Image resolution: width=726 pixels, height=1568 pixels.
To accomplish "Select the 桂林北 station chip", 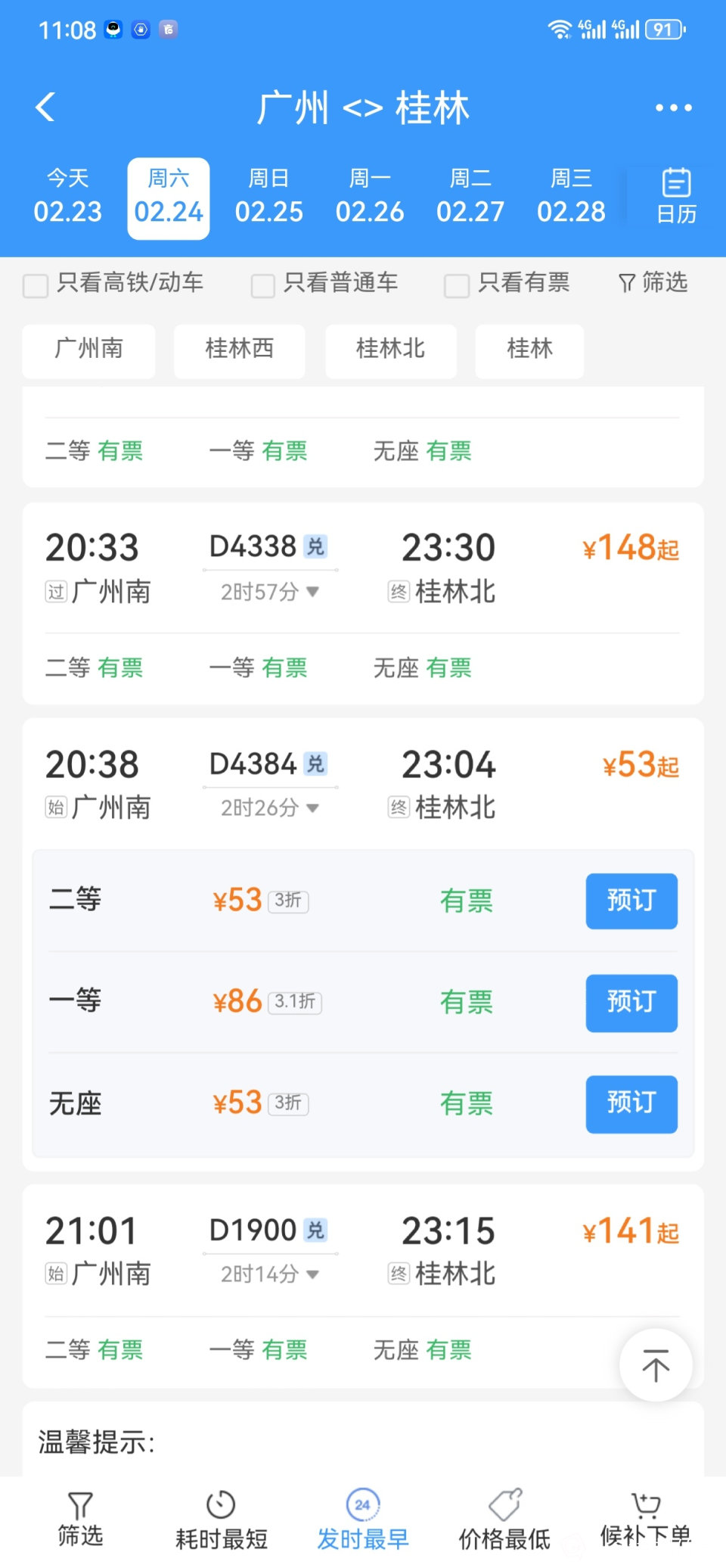I will tap(390, 350).
